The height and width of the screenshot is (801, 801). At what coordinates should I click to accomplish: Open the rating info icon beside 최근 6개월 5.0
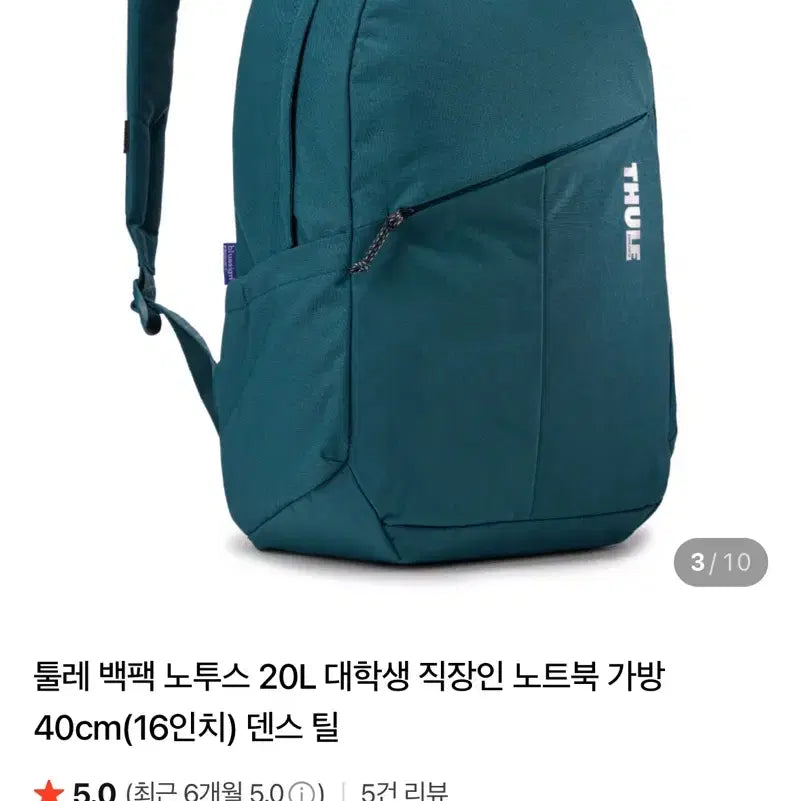pyautogui.click(x=300, y=793)
